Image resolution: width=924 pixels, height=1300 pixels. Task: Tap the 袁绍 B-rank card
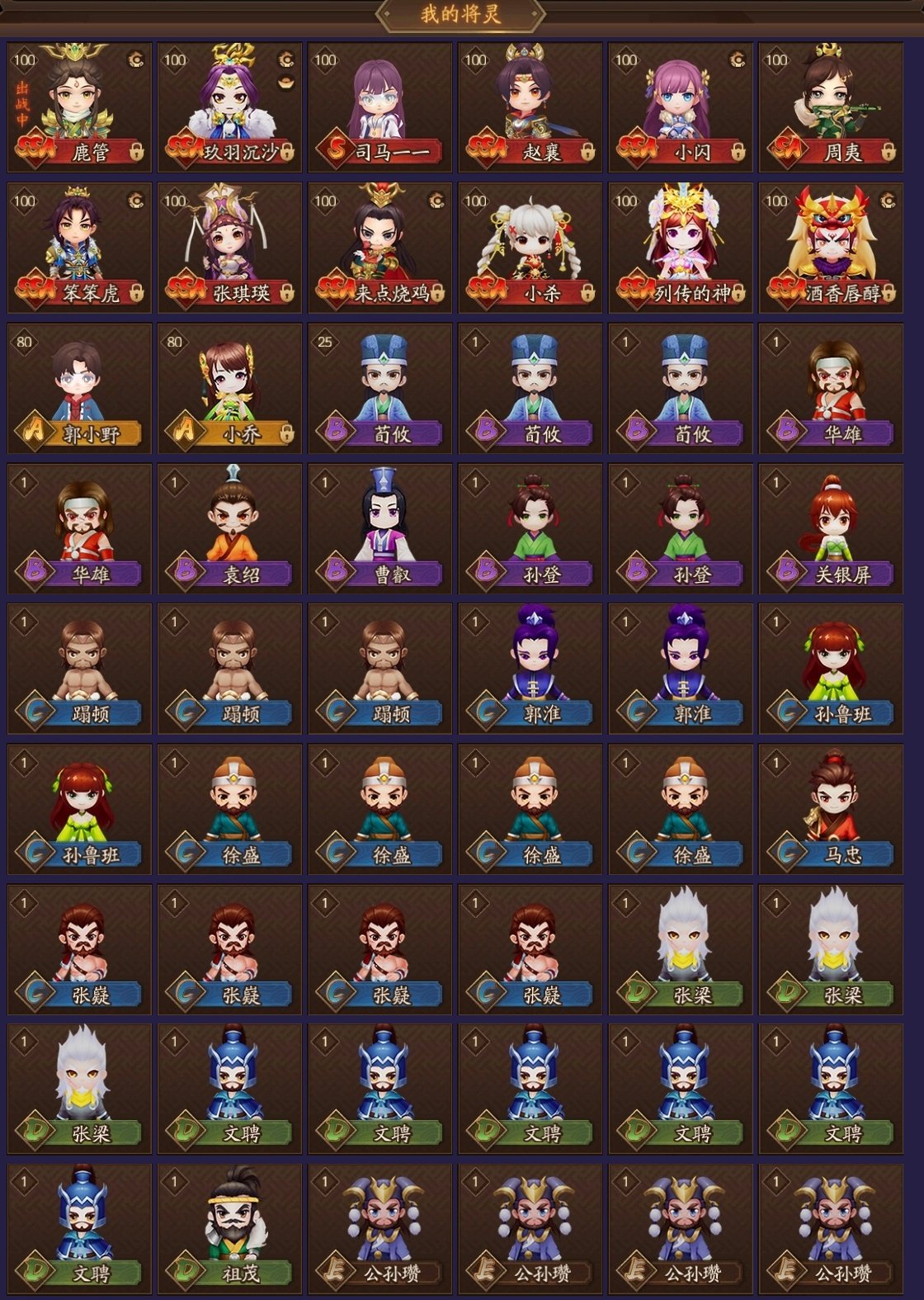tap(229, 528)
